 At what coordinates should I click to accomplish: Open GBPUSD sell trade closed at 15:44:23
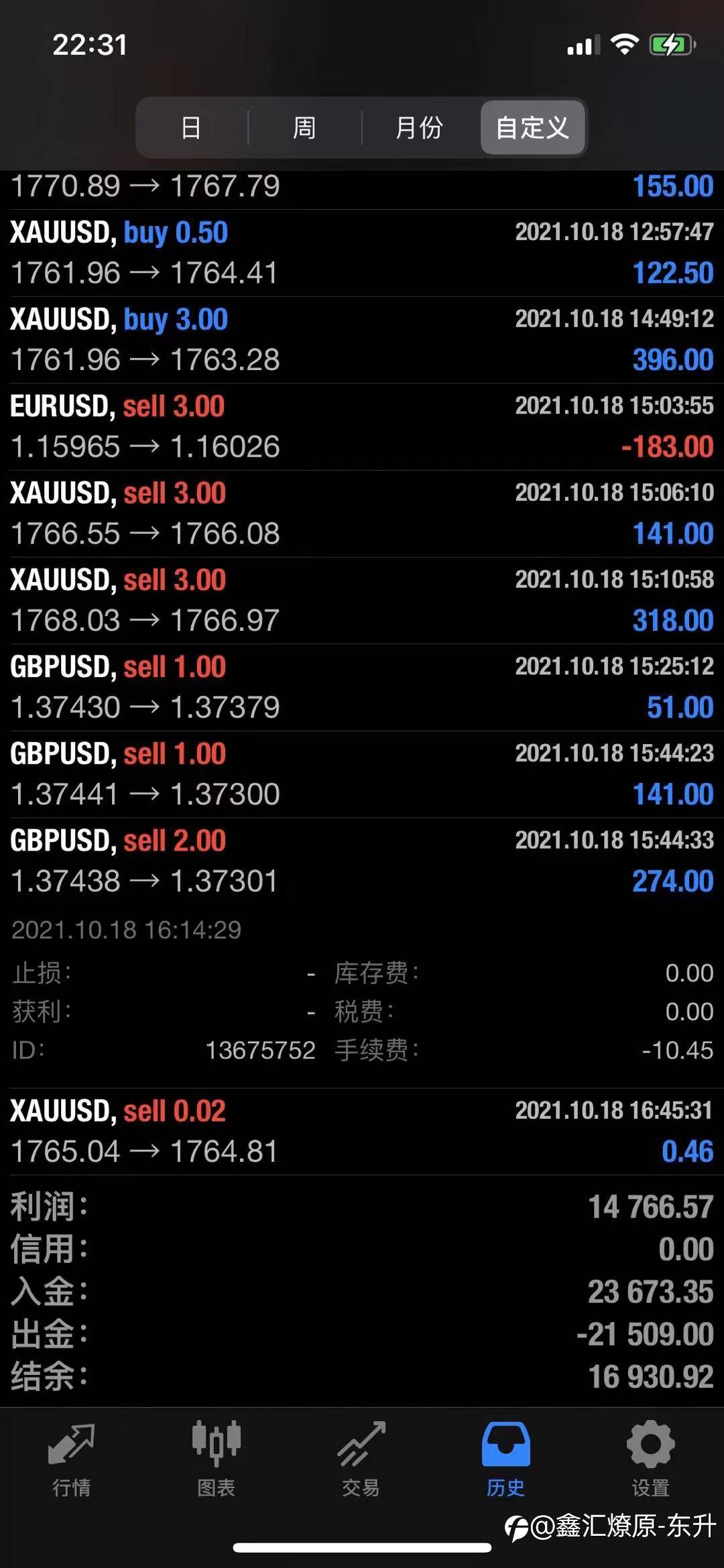pyautogui.click(x=362, y=774)
